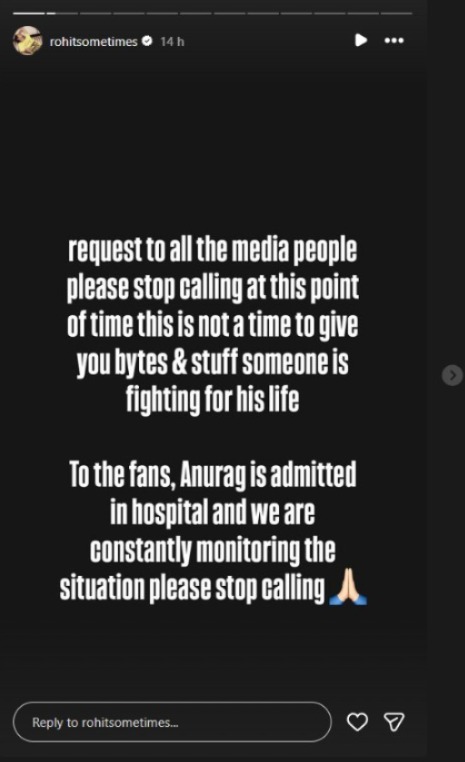Image resolution: width=465 pixels, height=762 pixels.
Task: Share the story via paper plane icon
Action: click(394, 722)
